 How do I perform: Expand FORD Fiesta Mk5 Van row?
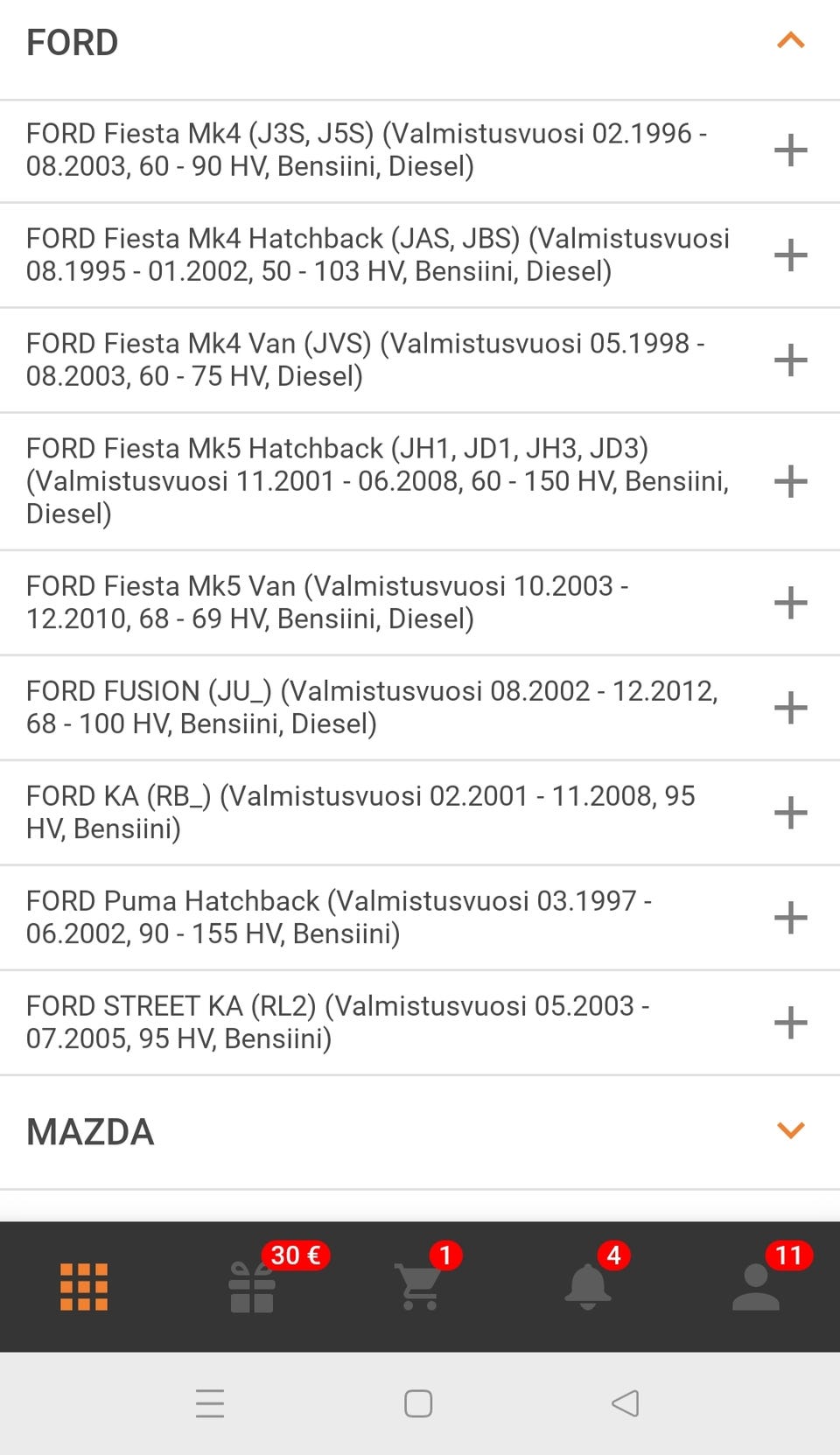tap(790, 603)
